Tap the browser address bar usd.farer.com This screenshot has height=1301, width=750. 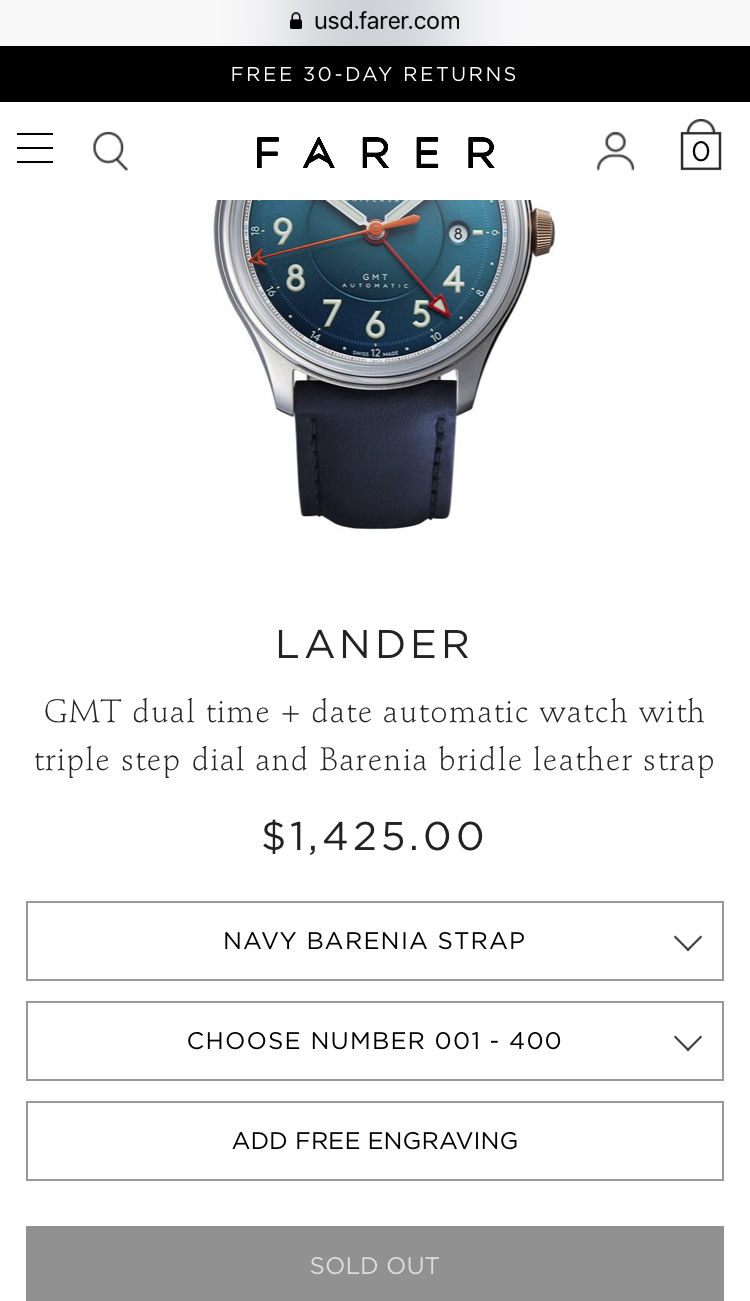[x=375, y=21]
